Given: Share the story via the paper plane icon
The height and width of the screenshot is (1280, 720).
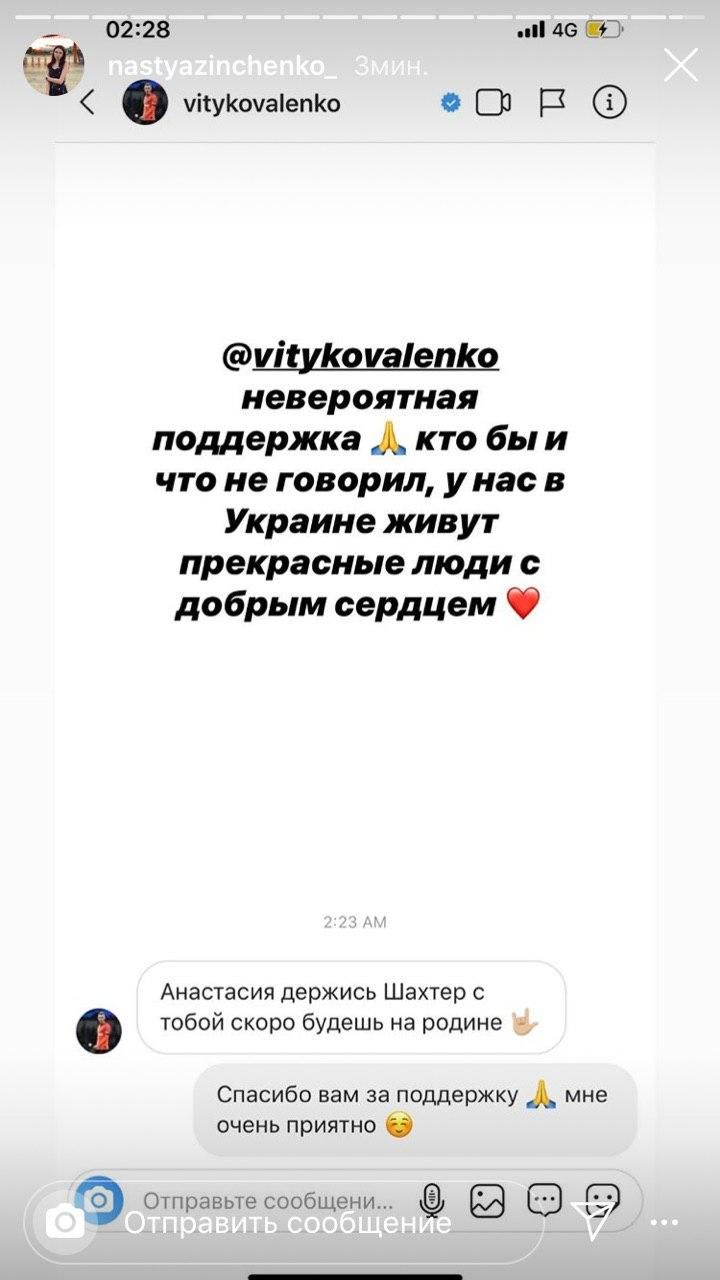Looking at the screenshot, I should tap(592, 1221).
